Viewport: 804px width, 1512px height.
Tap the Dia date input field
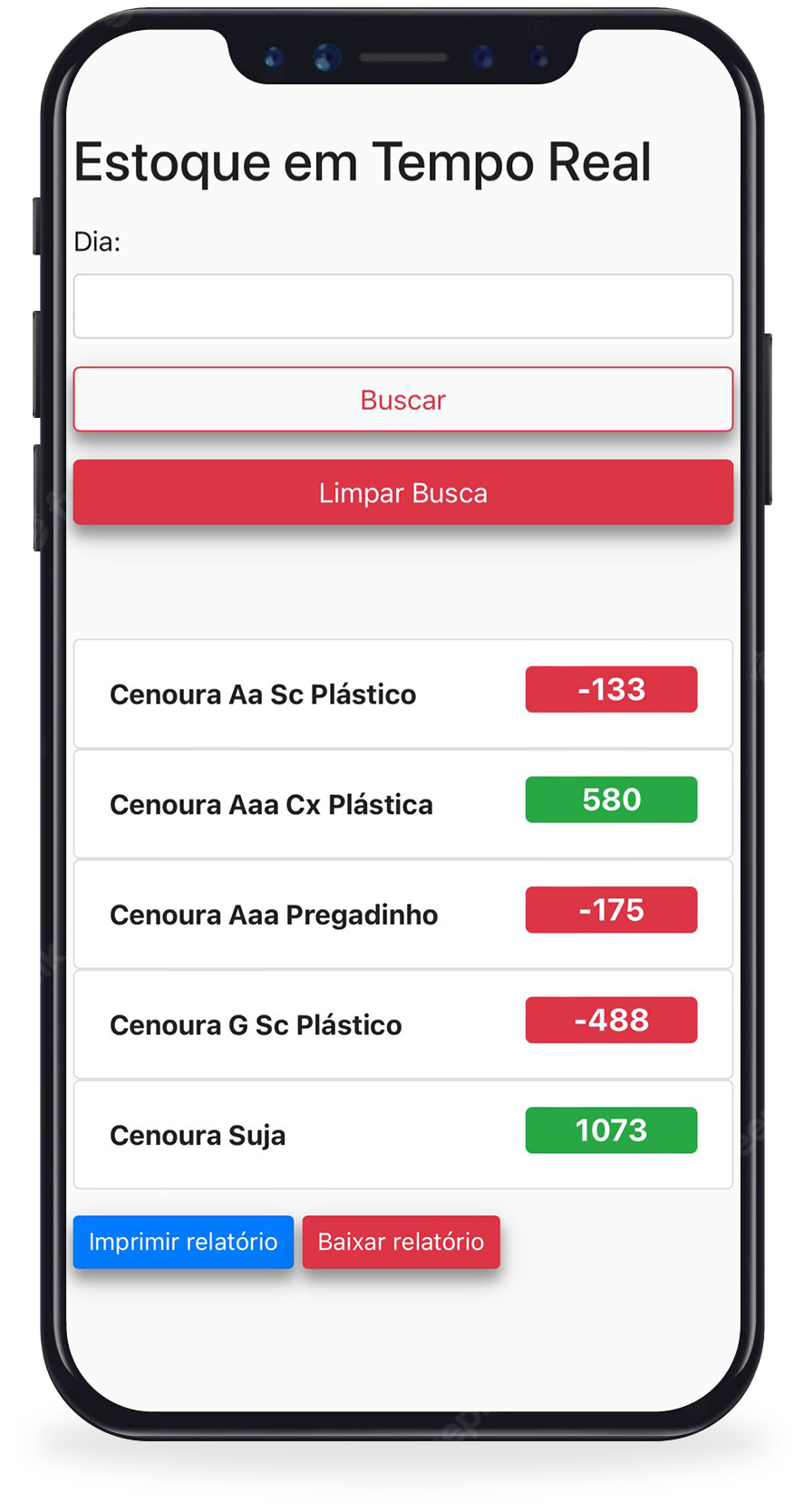[x=402, y=306]
